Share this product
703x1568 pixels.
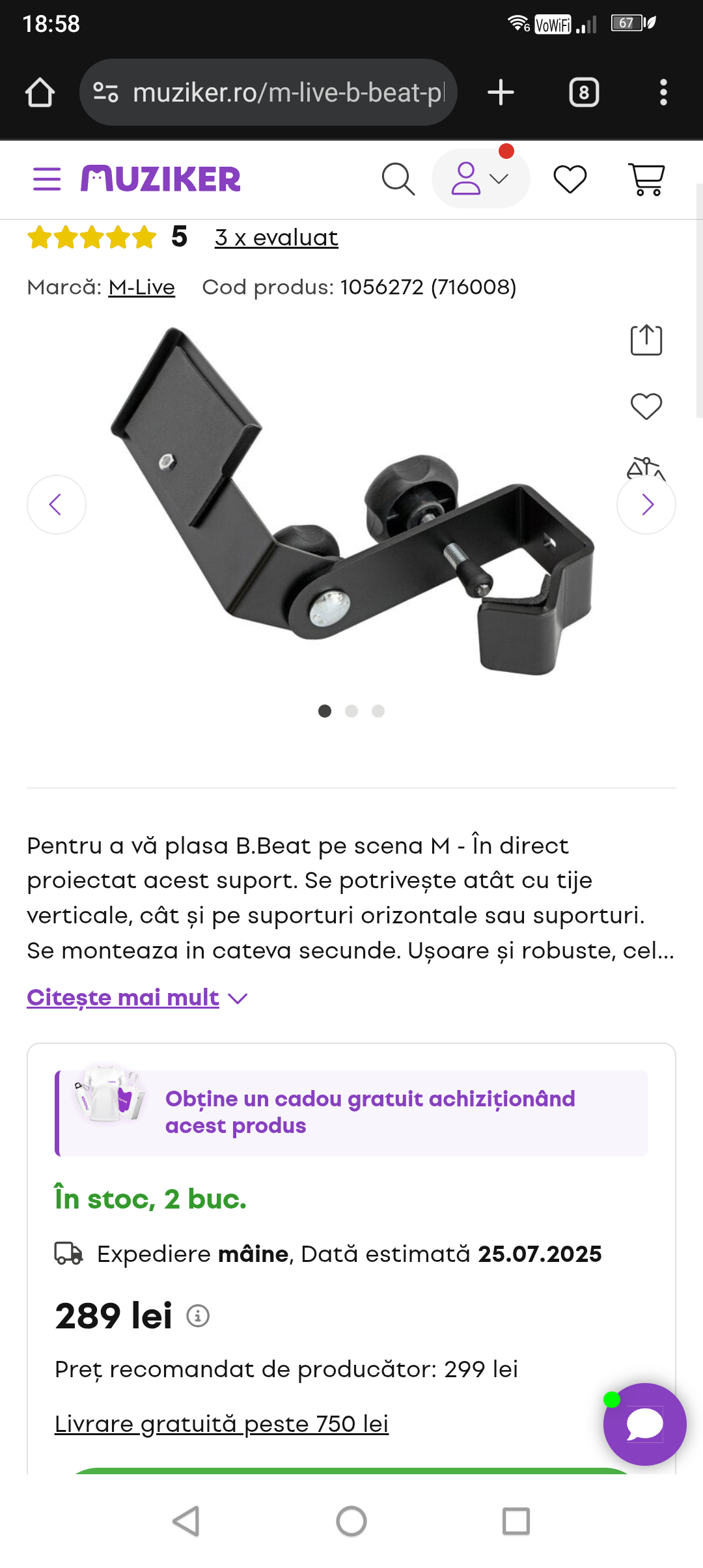[x=646, y=340]
